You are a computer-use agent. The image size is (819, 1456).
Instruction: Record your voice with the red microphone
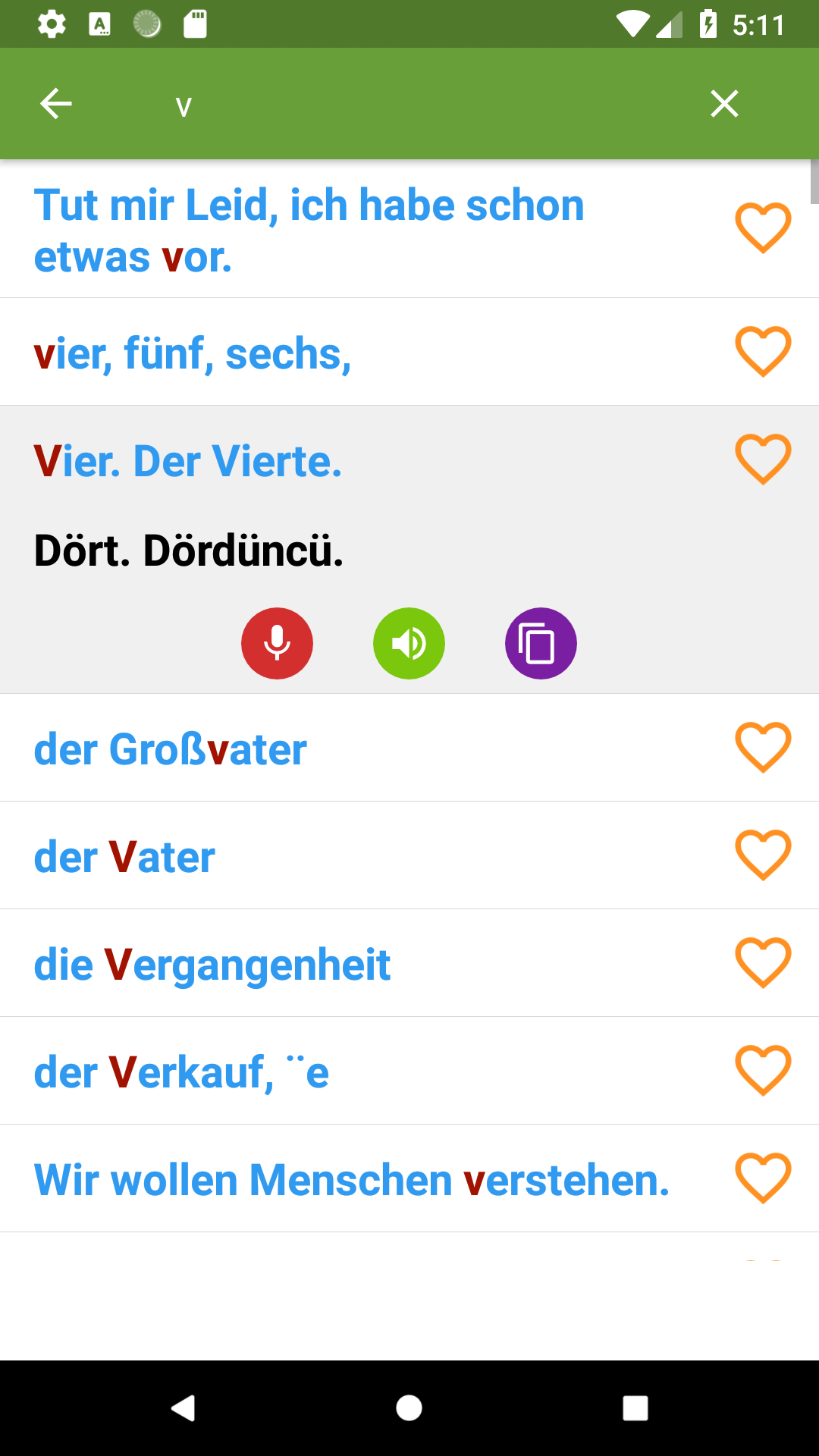[x=277, y=643]
